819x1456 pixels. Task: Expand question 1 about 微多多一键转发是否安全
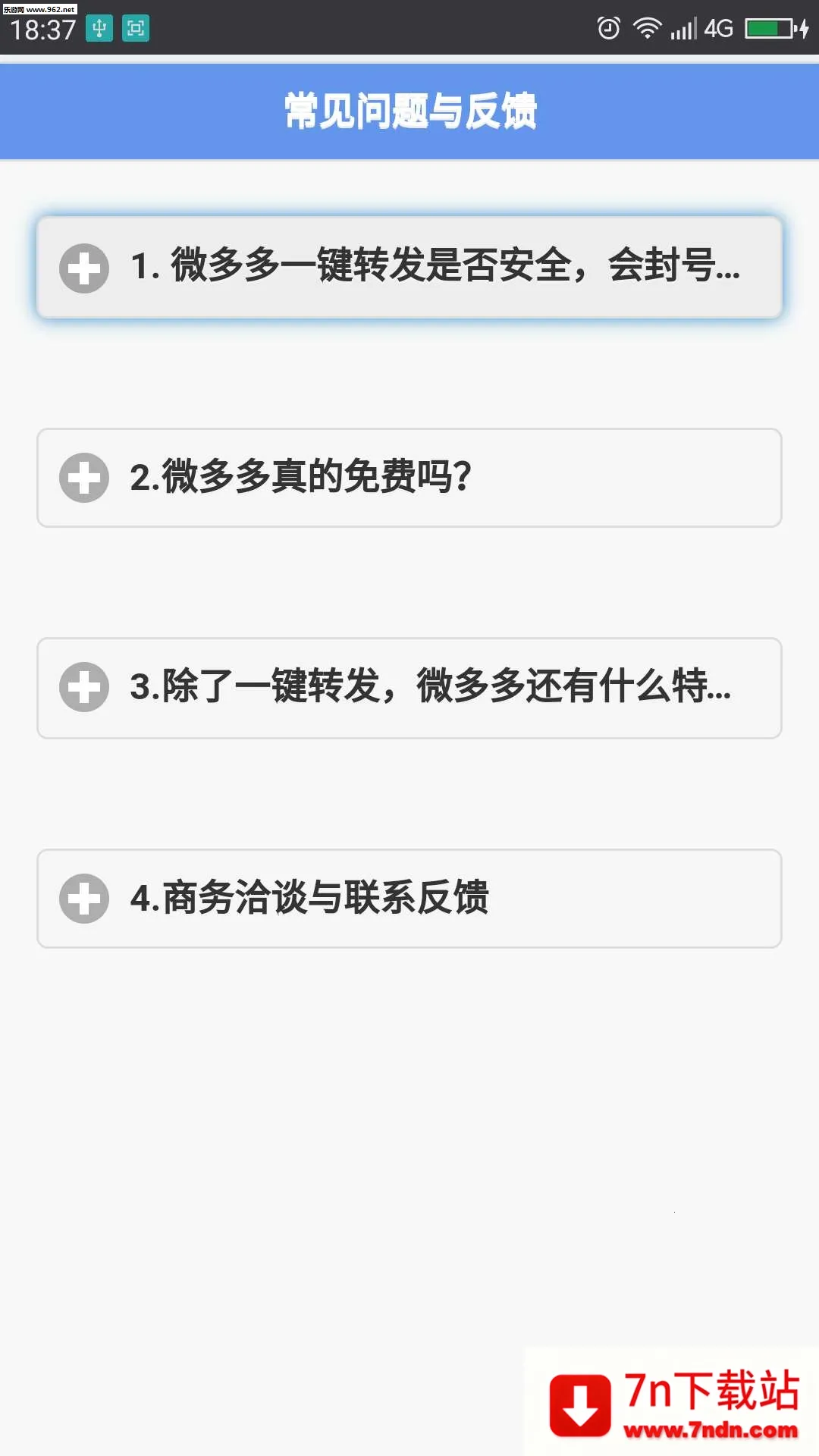click(x=408, y=267)
